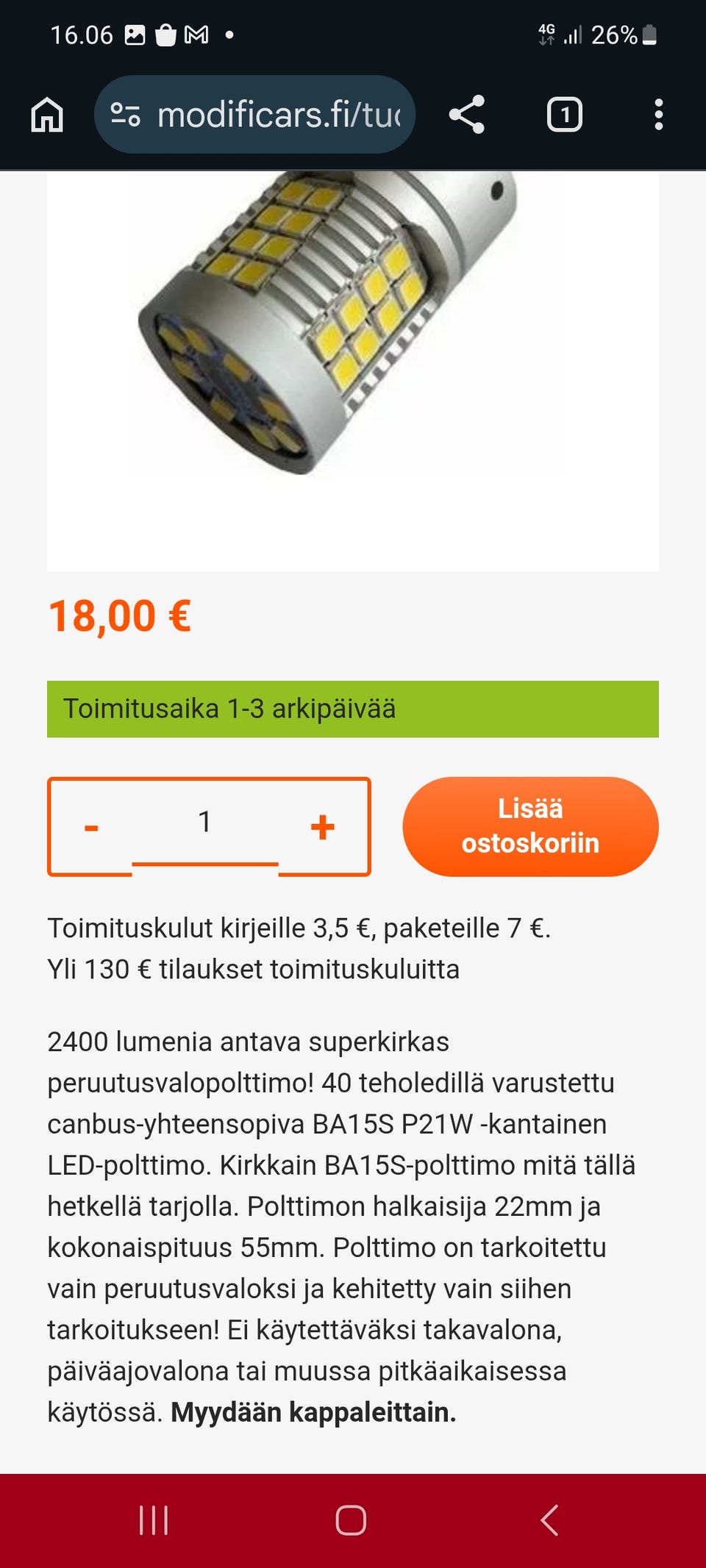This screenshot has width=706, height=1568.
Task: Tap the shopping bag notification icon
Action: [164, 35]
